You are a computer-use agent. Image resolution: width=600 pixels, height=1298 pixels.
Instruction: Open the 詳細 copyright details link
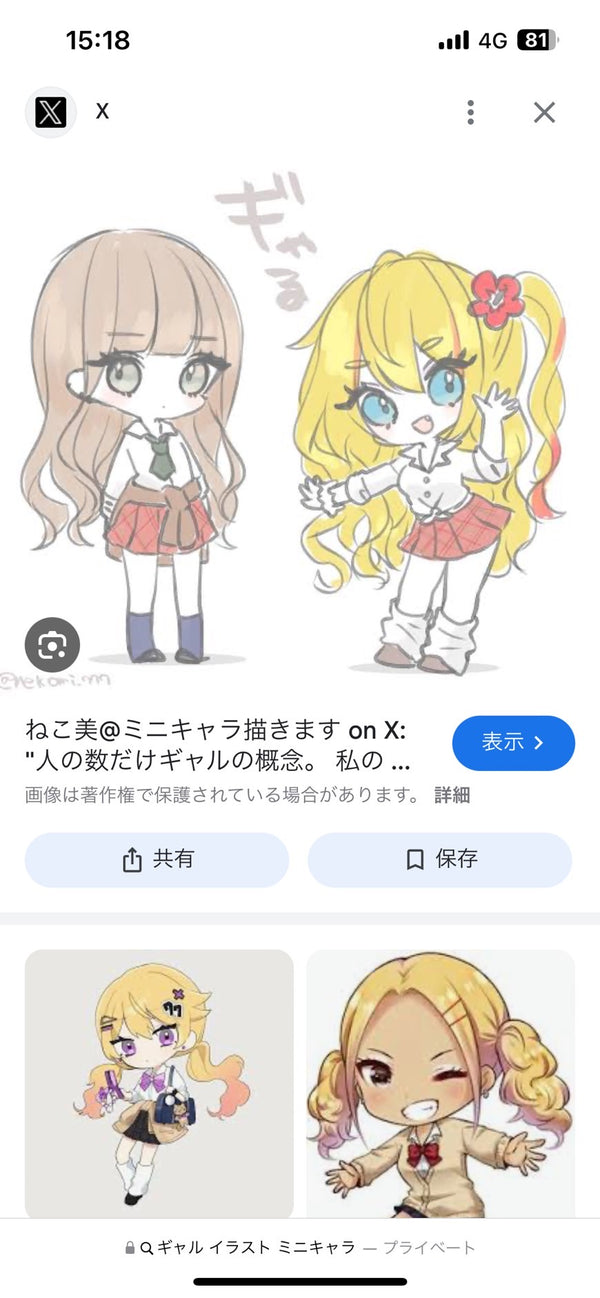(452, 796)
